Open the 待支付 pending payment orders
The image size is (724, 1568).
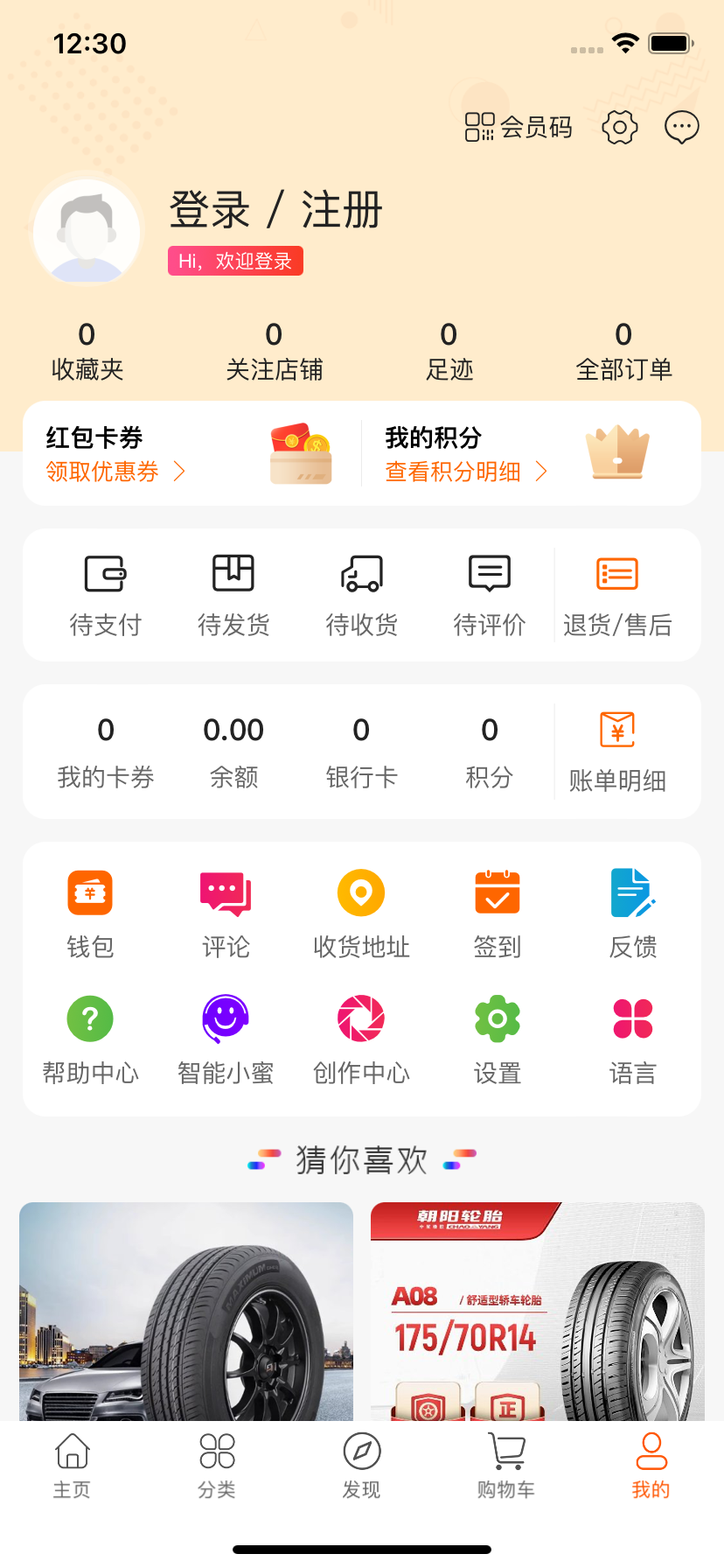tap(106, 595)
